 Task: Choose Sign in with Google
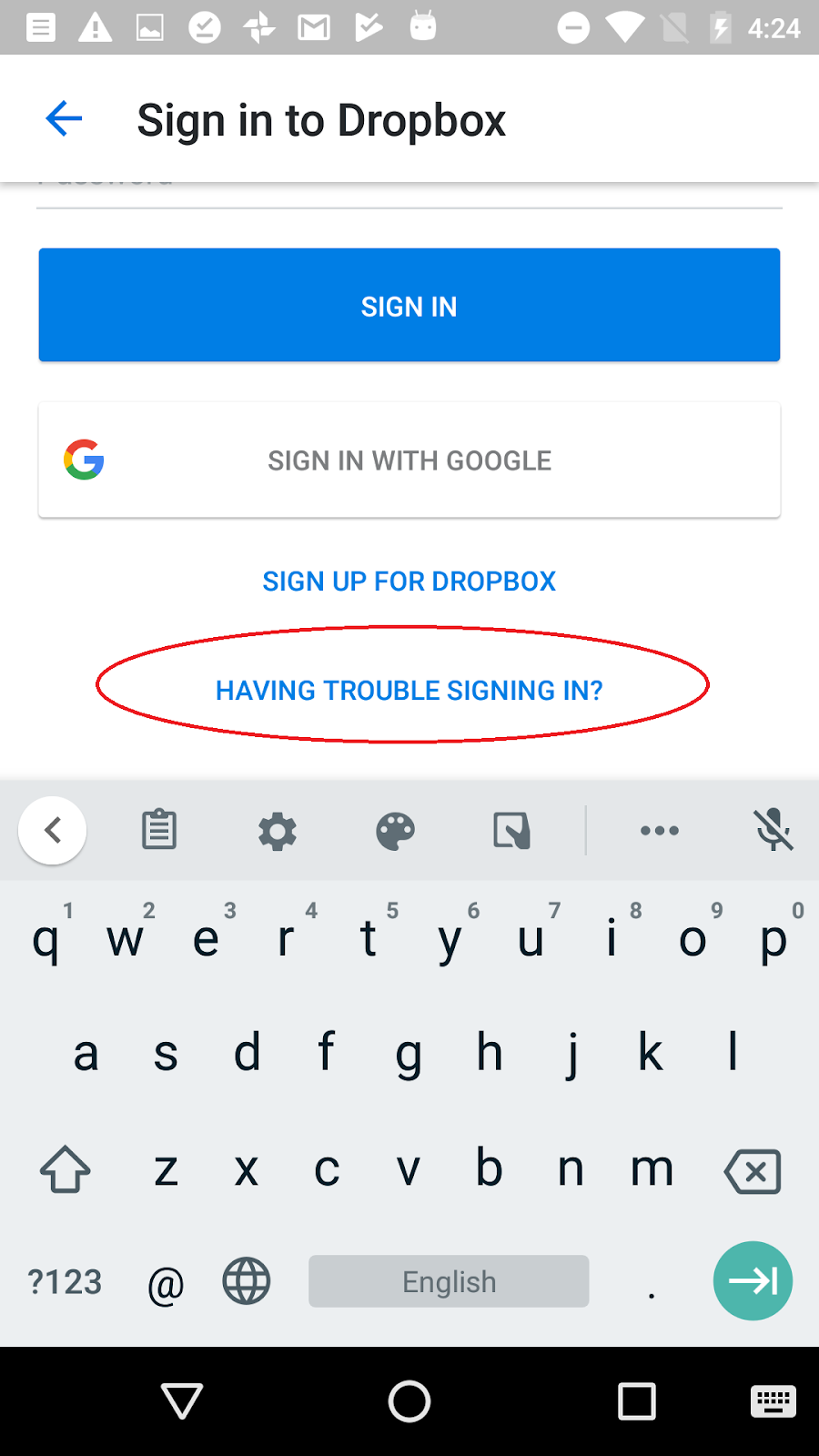point(409,460)
